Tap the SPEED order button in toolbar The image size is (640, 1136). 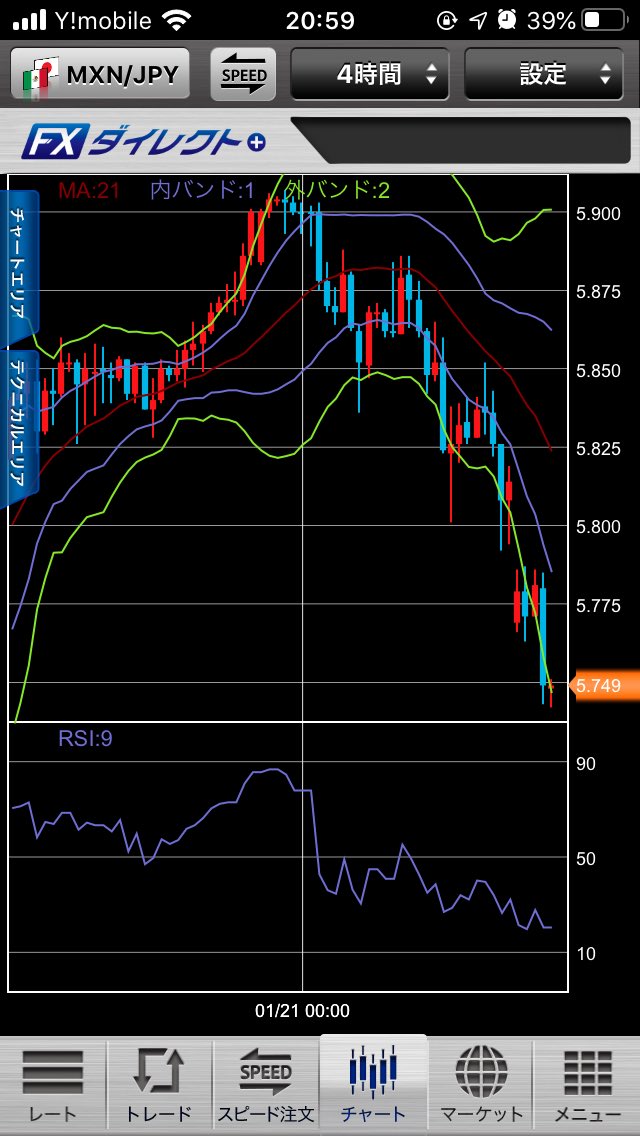point(243,74)
